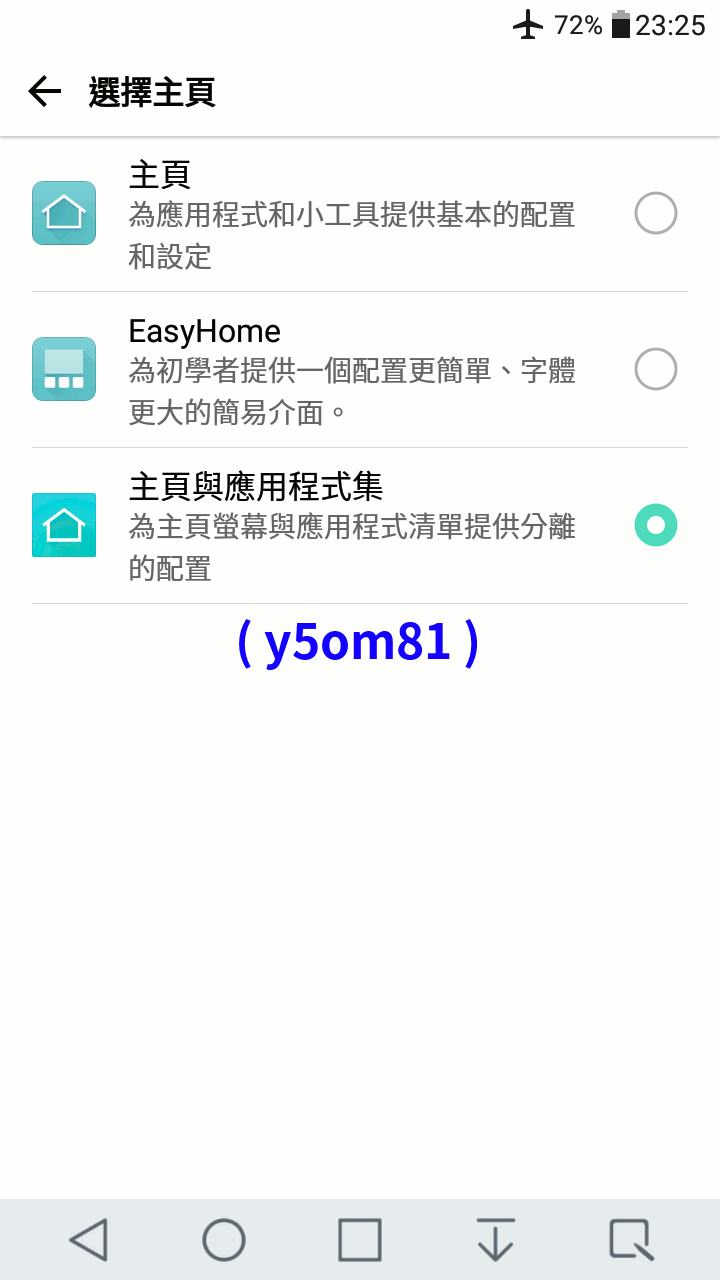Open recent apps with the square button
Viewport: 720px width, 1280px height.
pos(360,1240)
